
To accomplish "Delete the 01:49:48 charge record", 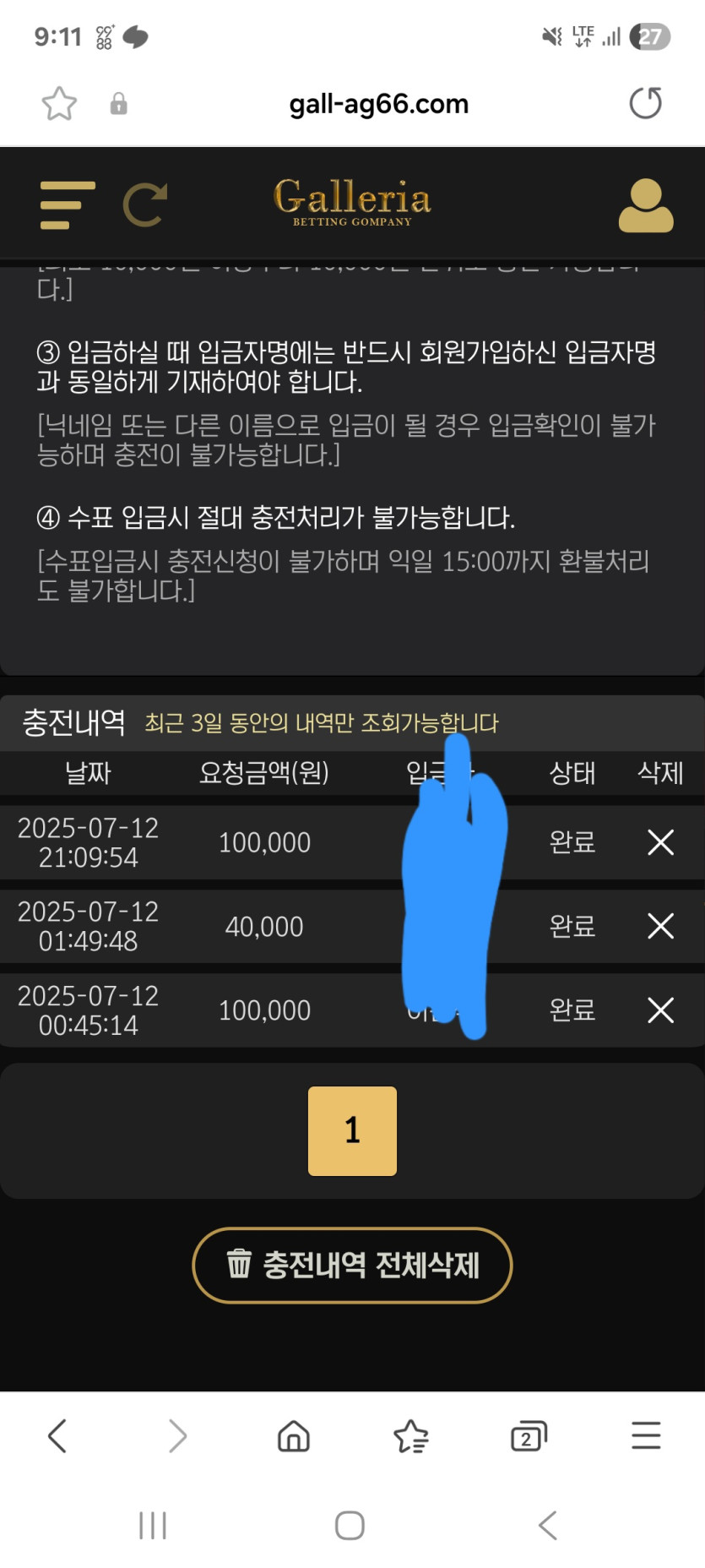I will coord(660,926).
